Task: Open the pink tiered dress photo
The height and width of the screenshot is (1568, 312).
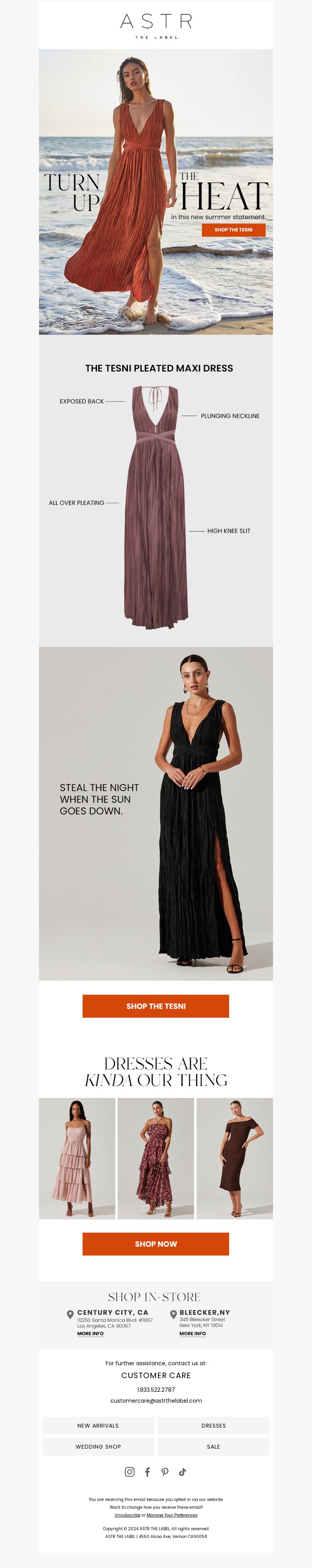Action: [x=77, y=1158]
